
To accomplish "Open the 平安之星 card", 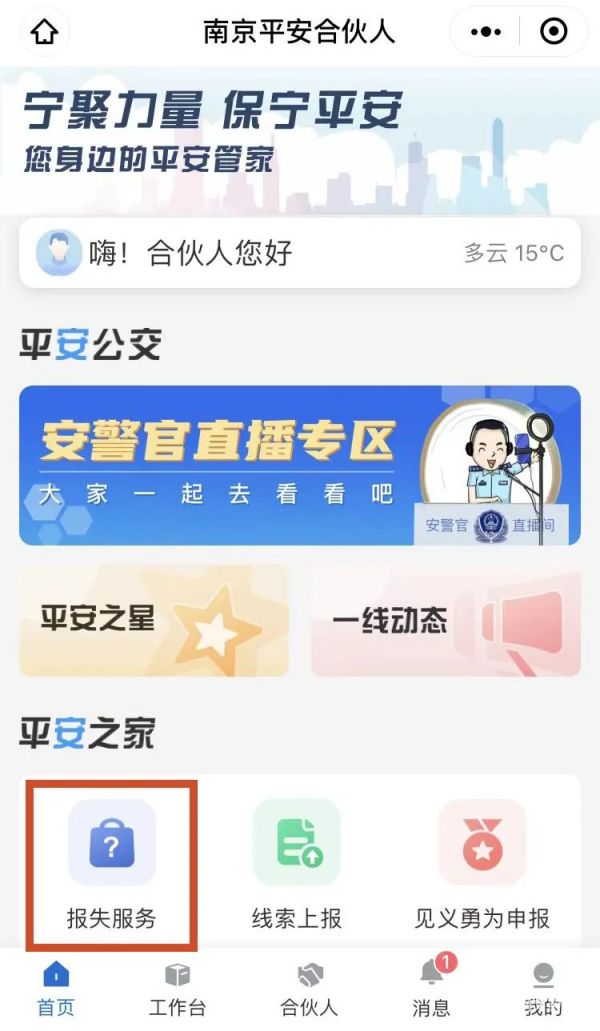I will point(154,620).
